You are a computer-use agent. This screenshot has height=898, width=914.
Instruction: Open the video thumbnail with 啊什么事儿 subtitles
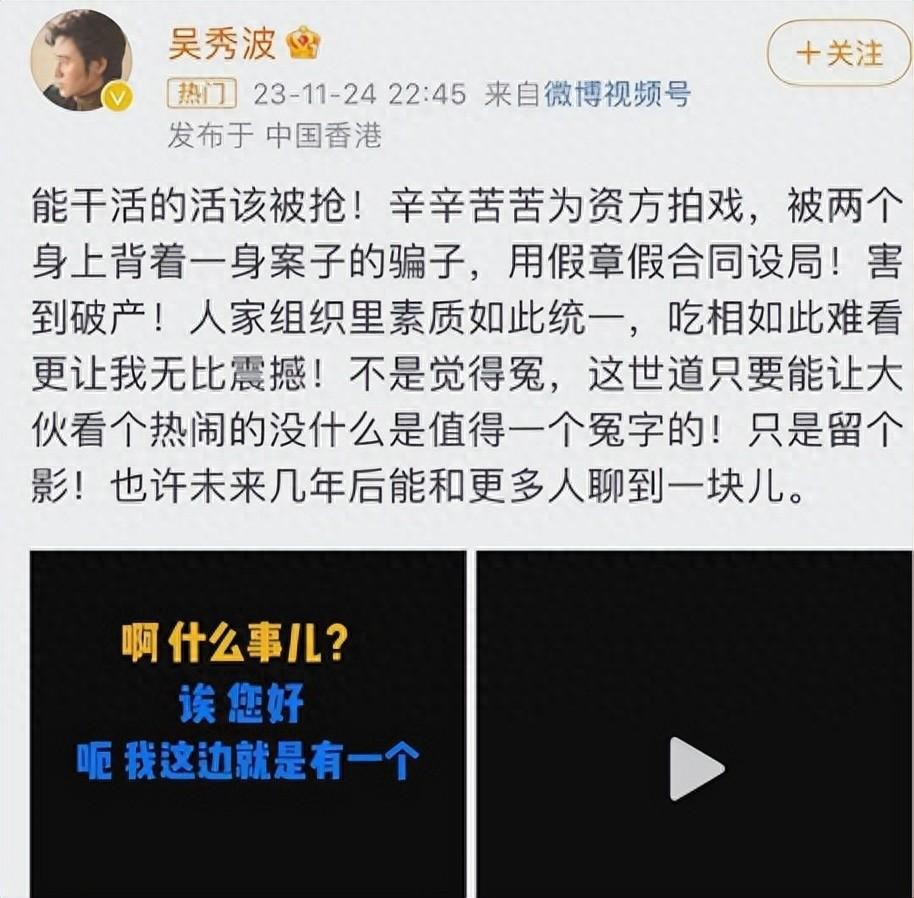click(x=247, y=723)
